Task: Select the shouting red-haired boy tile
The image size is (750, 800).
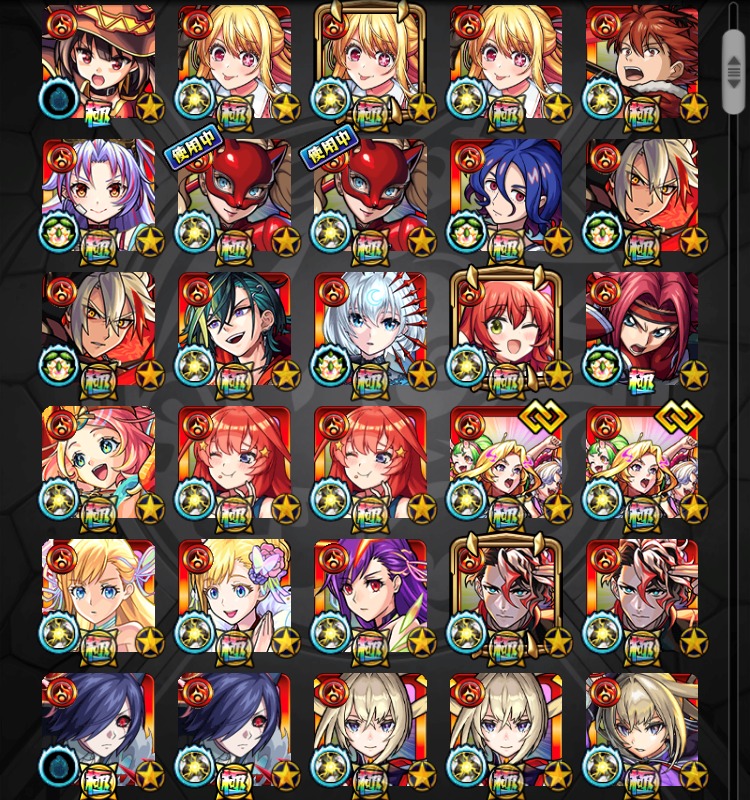Action: click(x=642, y=62)
